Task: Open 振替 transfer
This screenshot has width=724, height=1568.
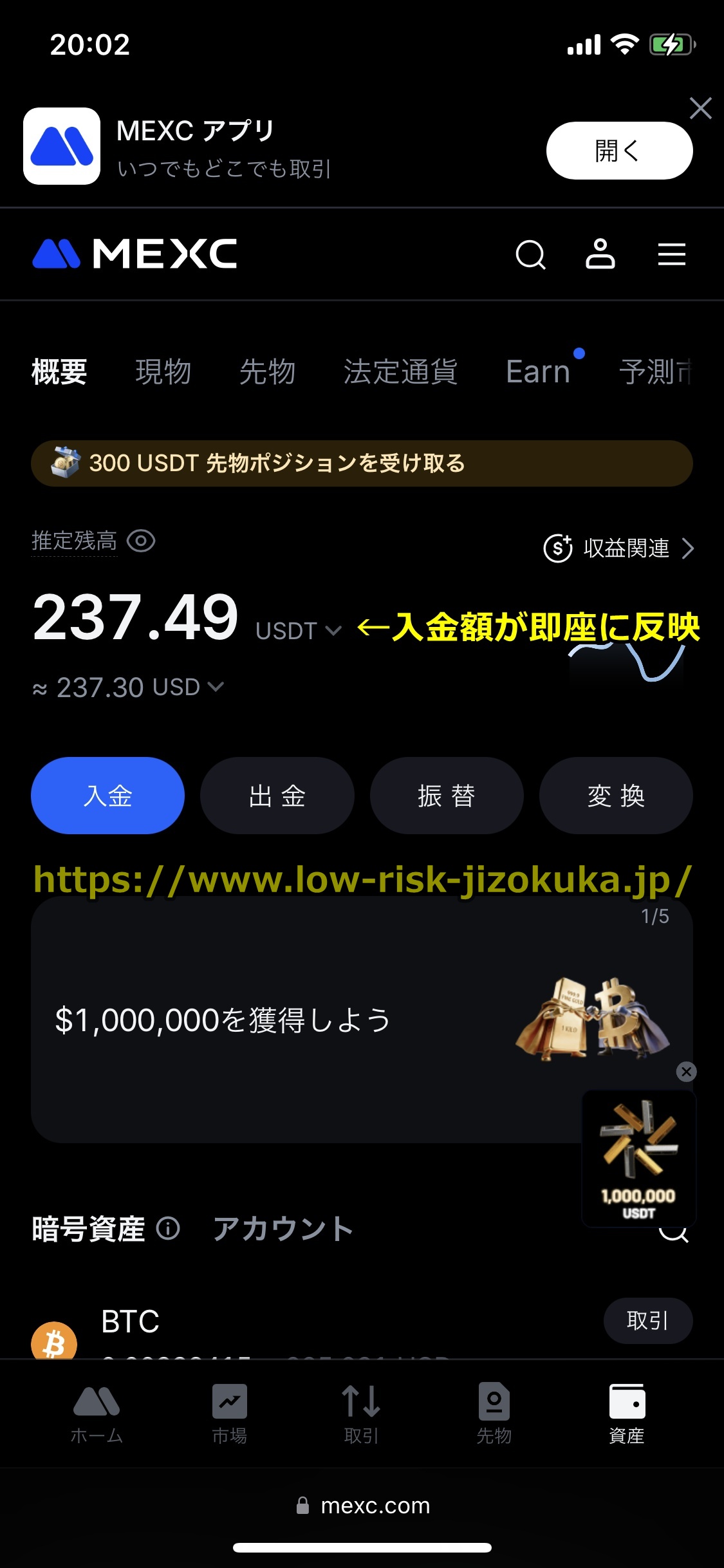Action: pyautogui.click(x=446, y=796)
